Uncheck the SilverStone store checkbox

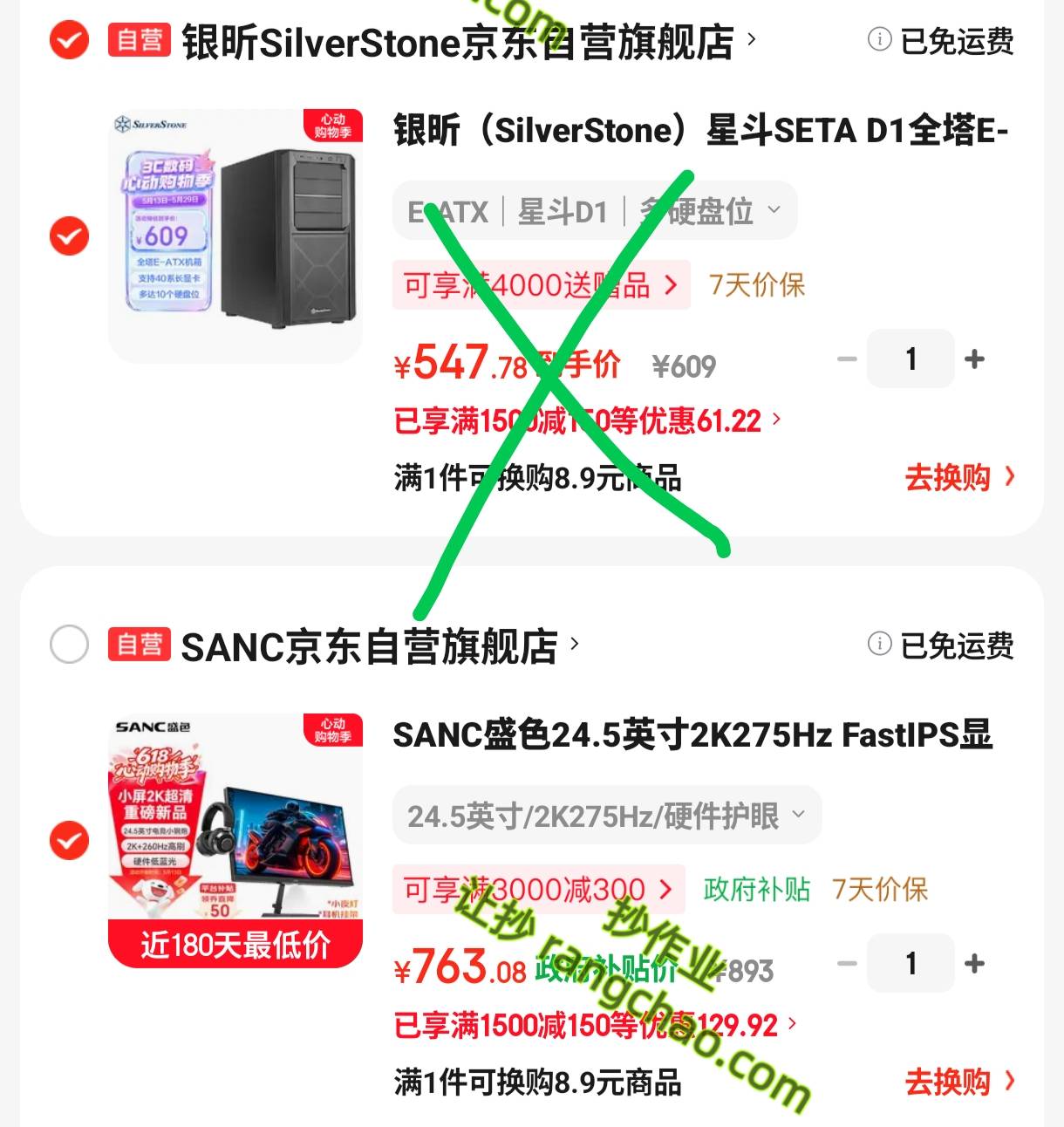tap(69, 40)
